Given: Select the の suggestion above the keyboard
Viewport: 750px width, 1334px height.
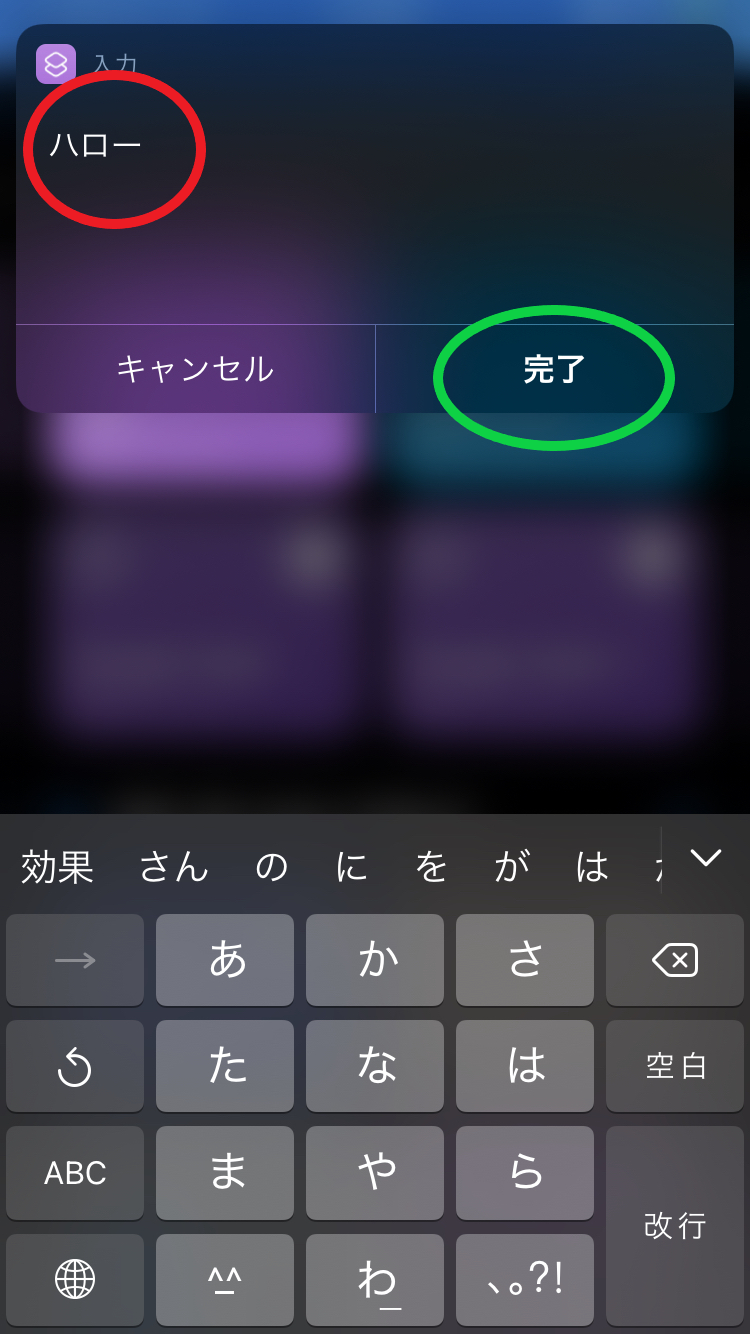Looking at the screenshot, I should 272,866.
